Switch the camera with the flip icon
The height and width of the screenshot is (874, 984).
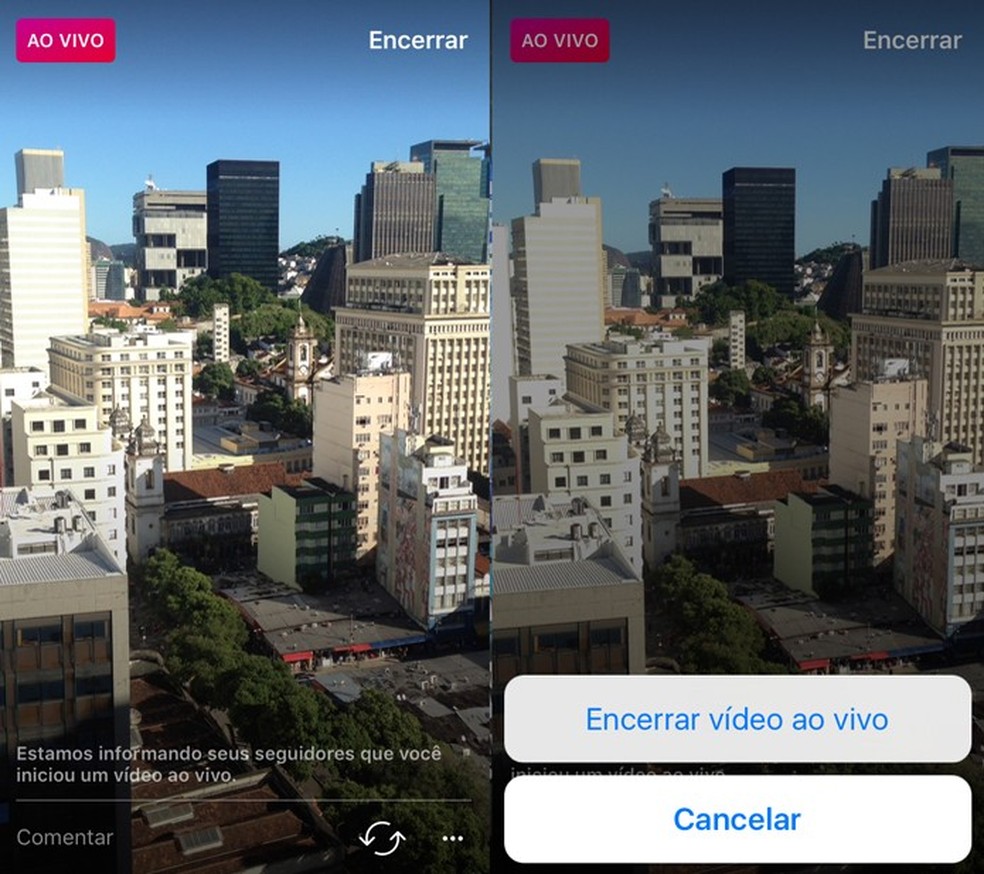pyautogui.click(x=382, y=838)
